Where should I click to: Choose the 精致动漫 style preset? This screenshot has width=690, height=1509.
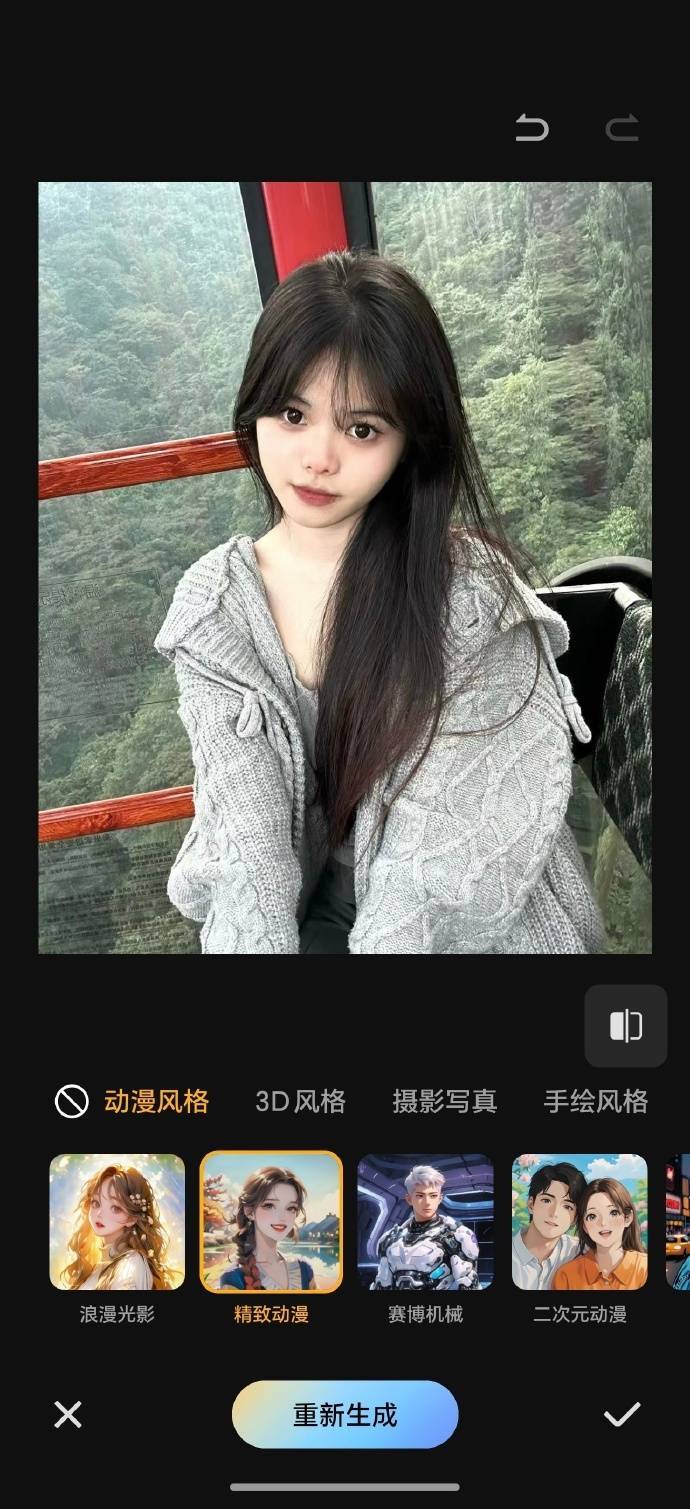[271, 1222]
